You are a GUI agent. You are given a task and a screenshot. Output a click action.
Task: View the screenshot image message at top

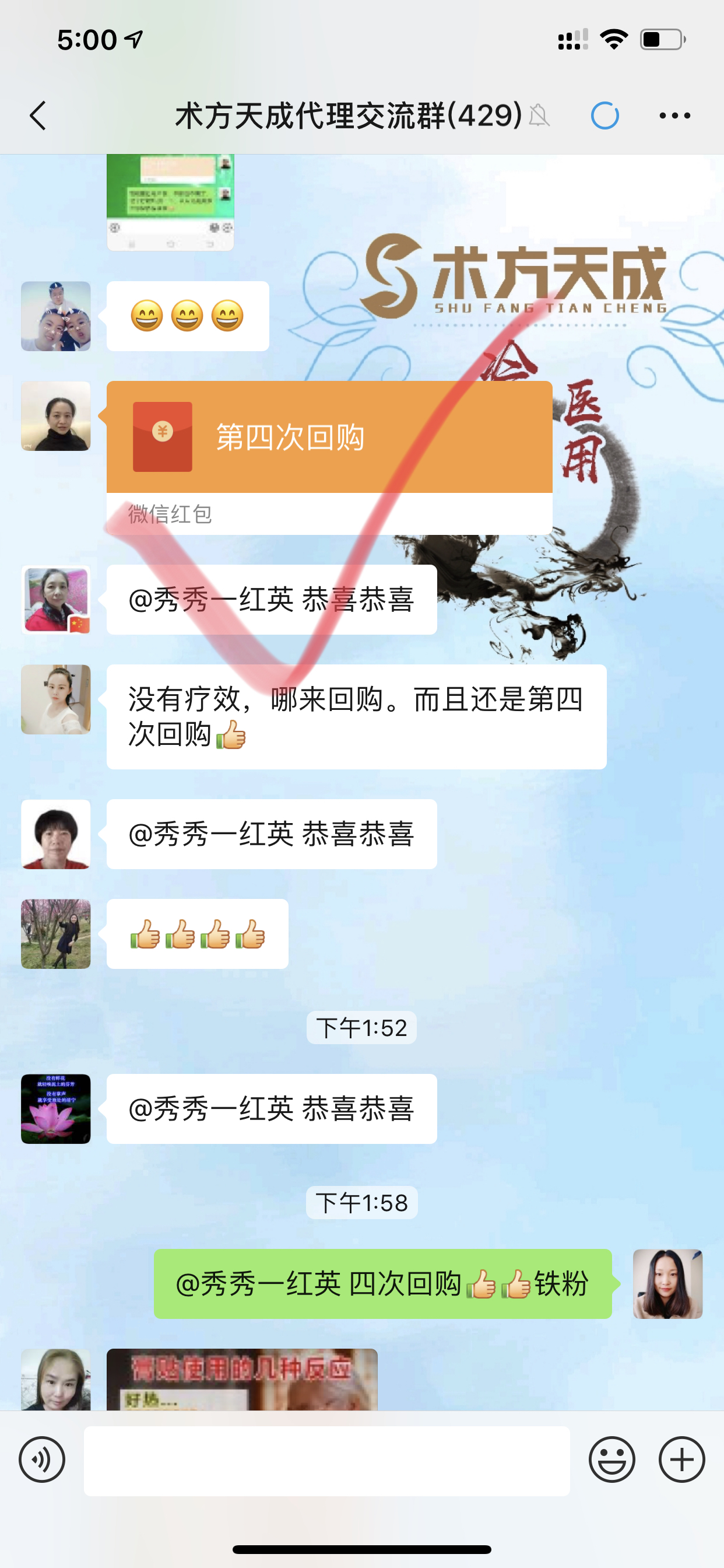[x=170, y=202]
